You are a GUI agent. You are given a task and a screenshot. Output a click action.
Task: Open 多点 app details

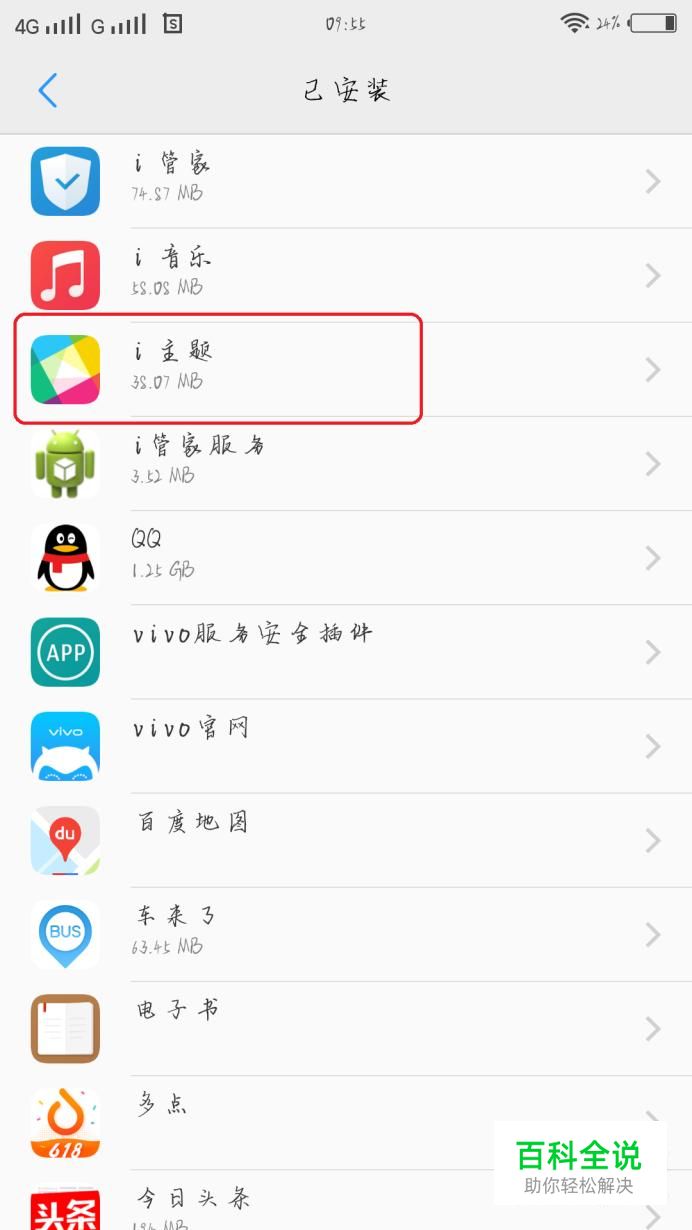(300, 1120)
